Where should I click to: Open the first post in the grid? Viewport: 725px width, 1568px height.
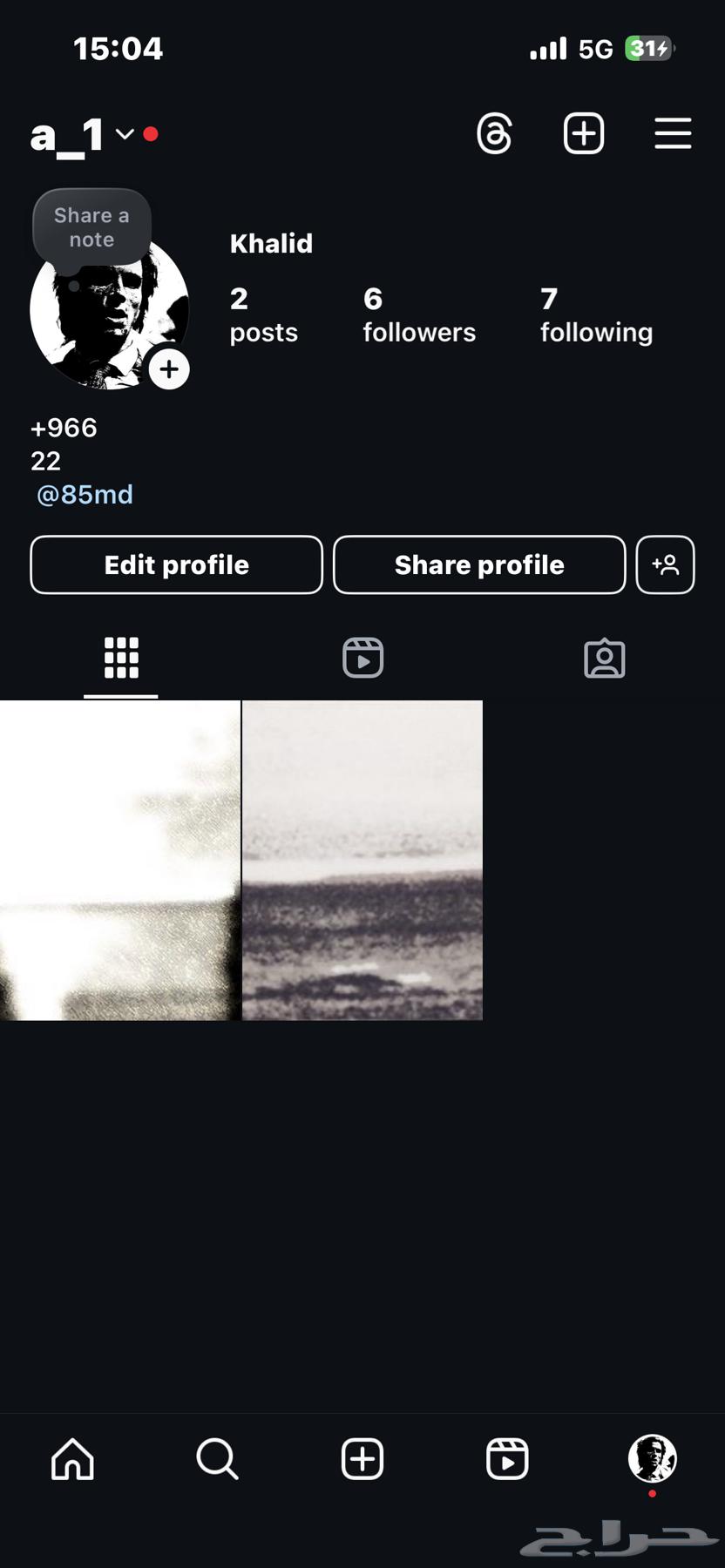(x=119, y=860)
